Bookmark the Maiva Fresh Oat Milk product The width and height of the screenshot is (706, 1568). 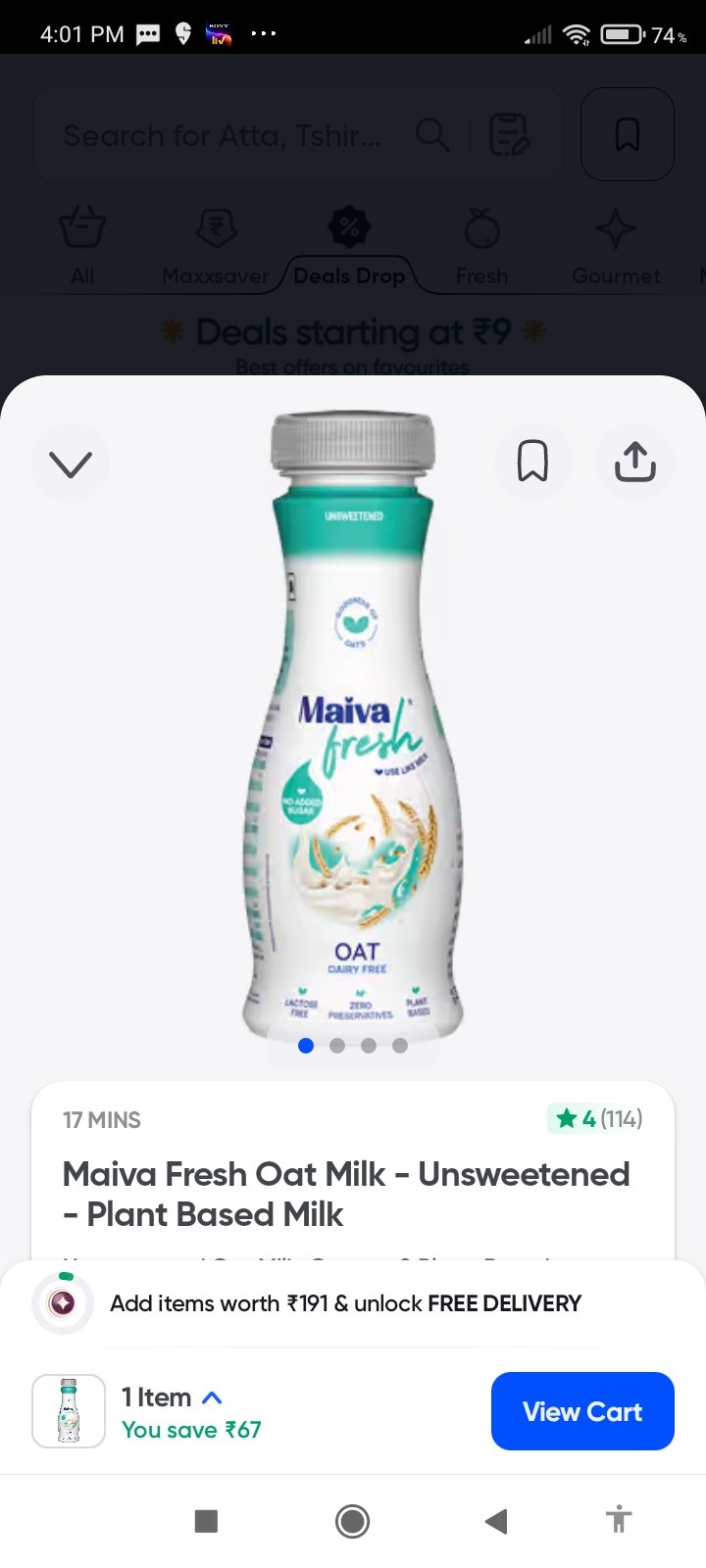pyautogui.click(x=532, y=461)
